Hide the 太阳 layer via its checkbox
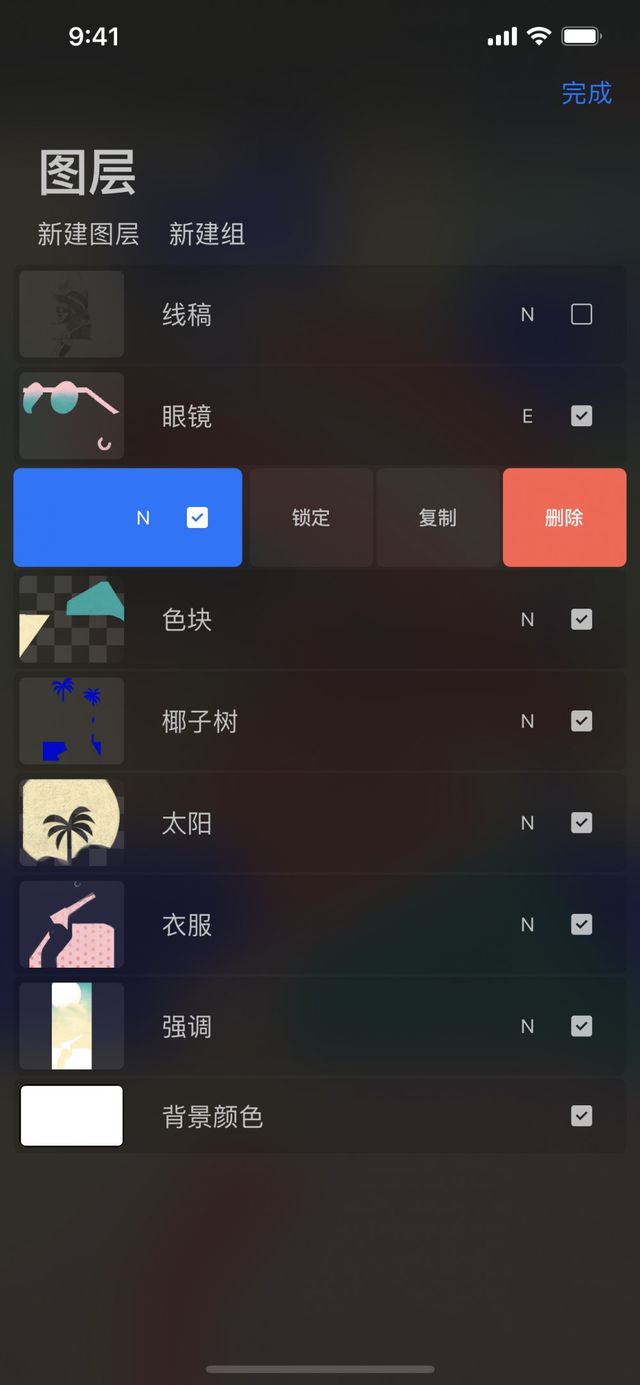This screenshot has width=640, height=1385. tap(581, 823)
